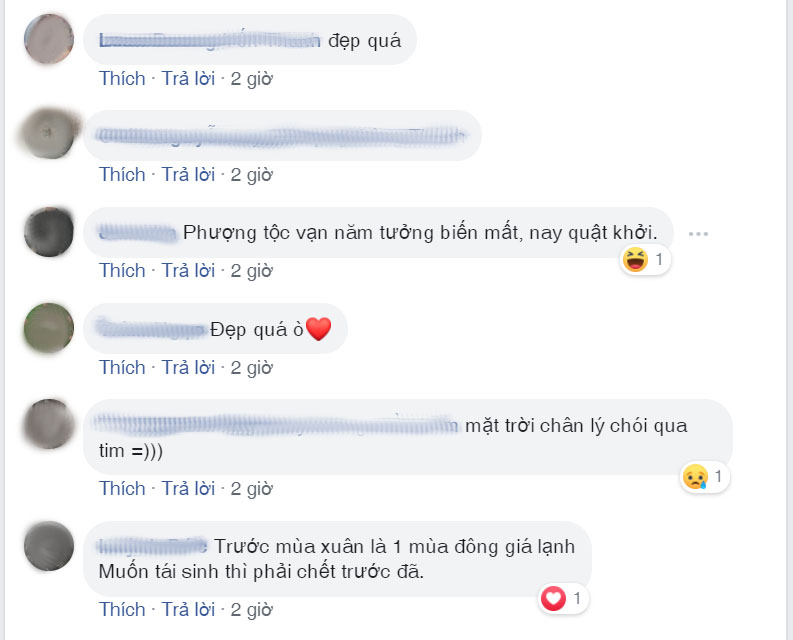Like the "Trước mùa xuân" comment
Image resolution: width=793 pixels, height=640 pixels.
(121, 609)
